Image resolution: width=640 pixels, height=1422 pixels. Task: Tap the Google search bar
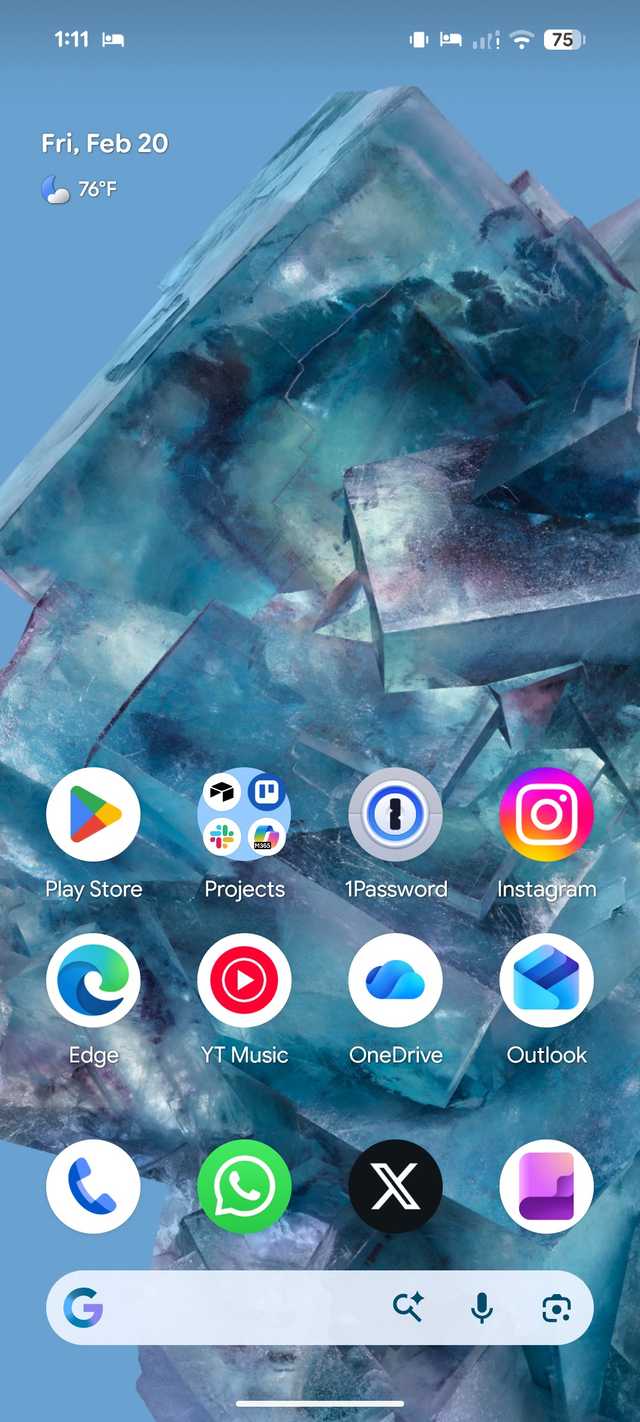[230, 1307]
